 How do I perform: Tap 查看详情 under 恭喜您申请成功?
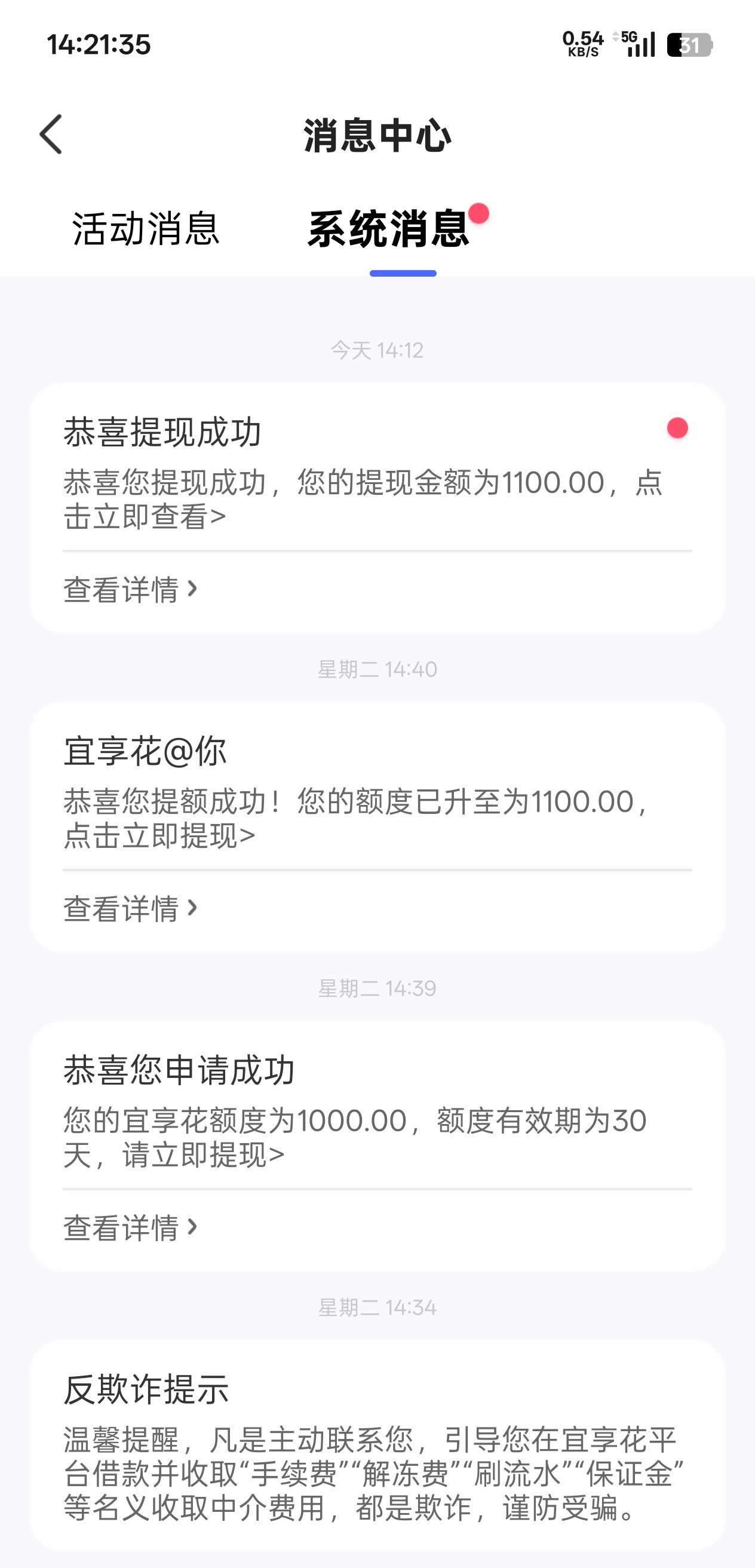click(130, 1227)
